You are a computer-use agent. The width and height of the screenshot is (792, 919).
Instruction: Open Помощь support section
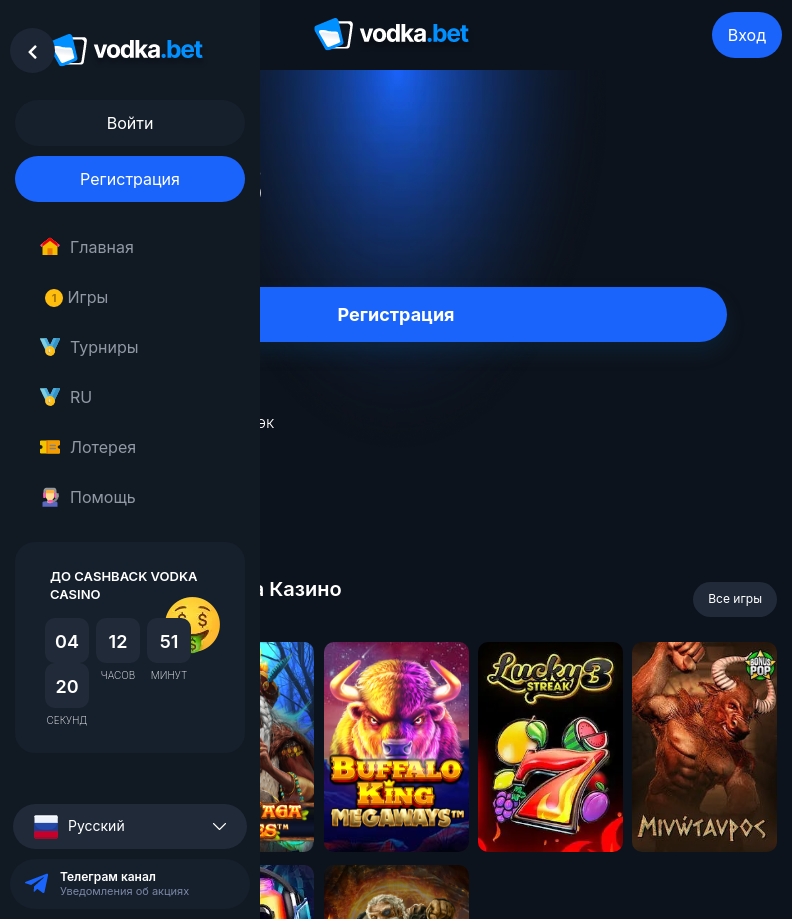click(102, 497)
